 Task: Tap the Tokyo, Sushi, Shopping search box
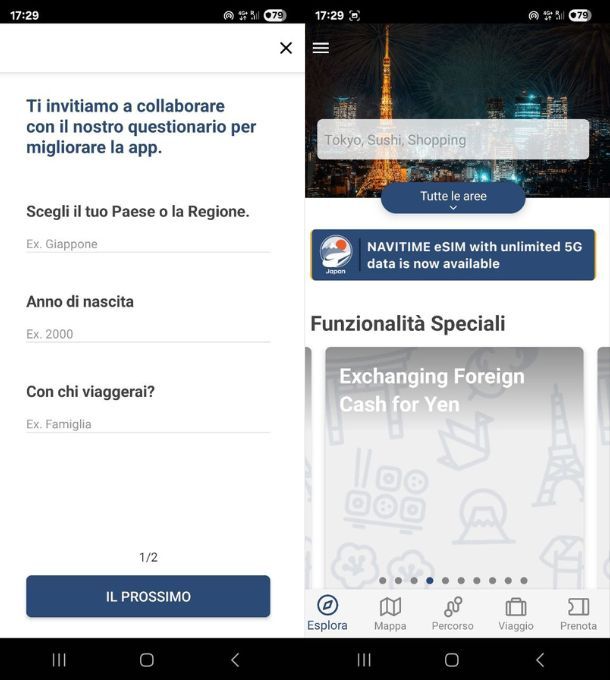pyautogui.click(x=453, y=140)
